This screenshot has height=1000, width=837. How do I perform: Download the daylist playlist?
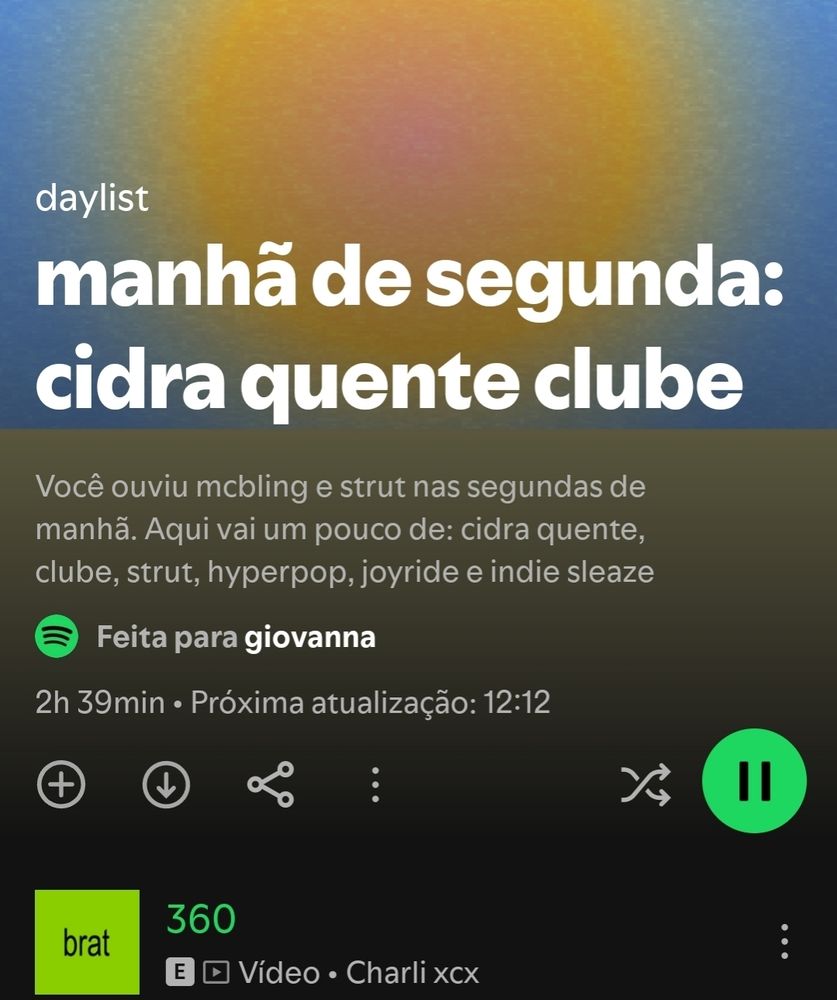pyautogui.click(x=166, y=784)
